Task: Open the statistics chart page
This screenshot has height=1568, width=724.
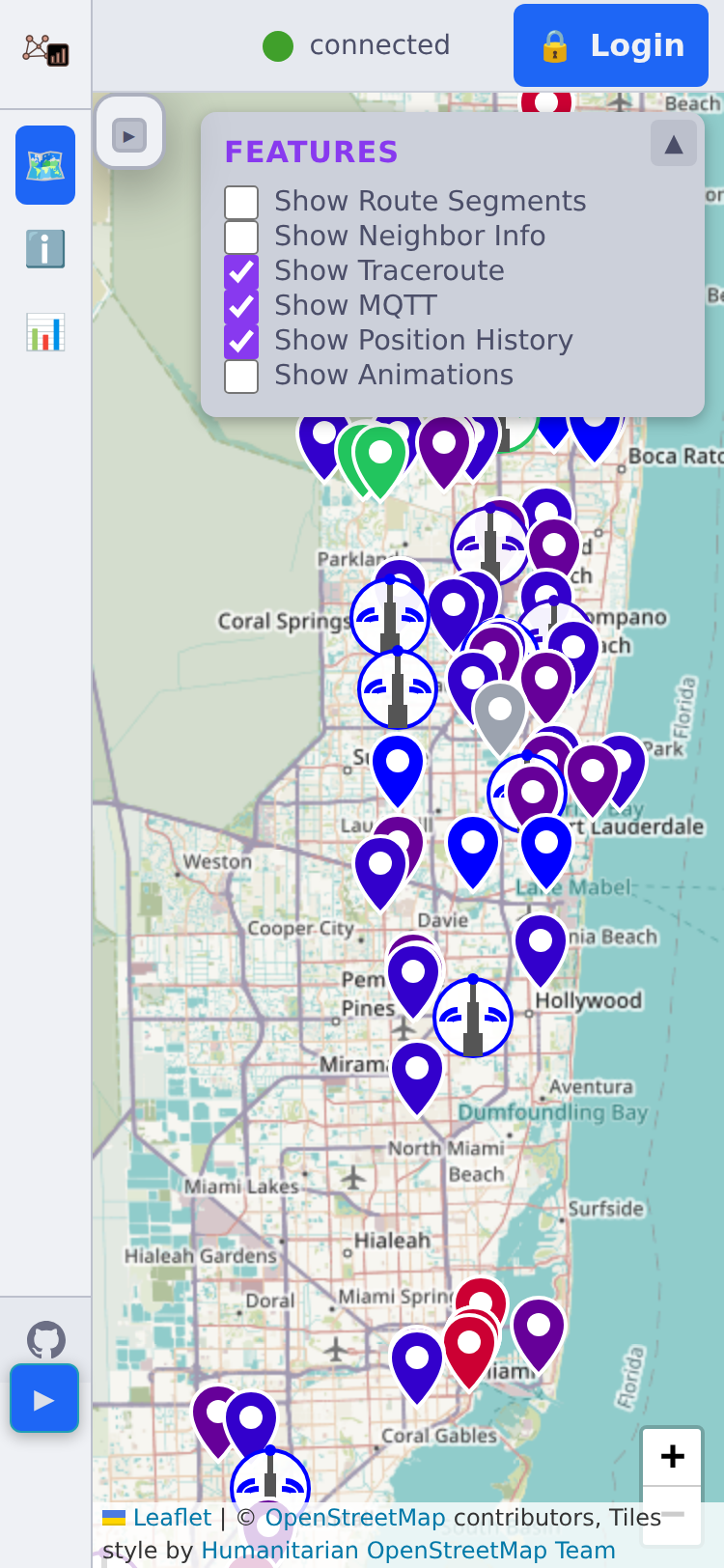Action: coord(45,332)
